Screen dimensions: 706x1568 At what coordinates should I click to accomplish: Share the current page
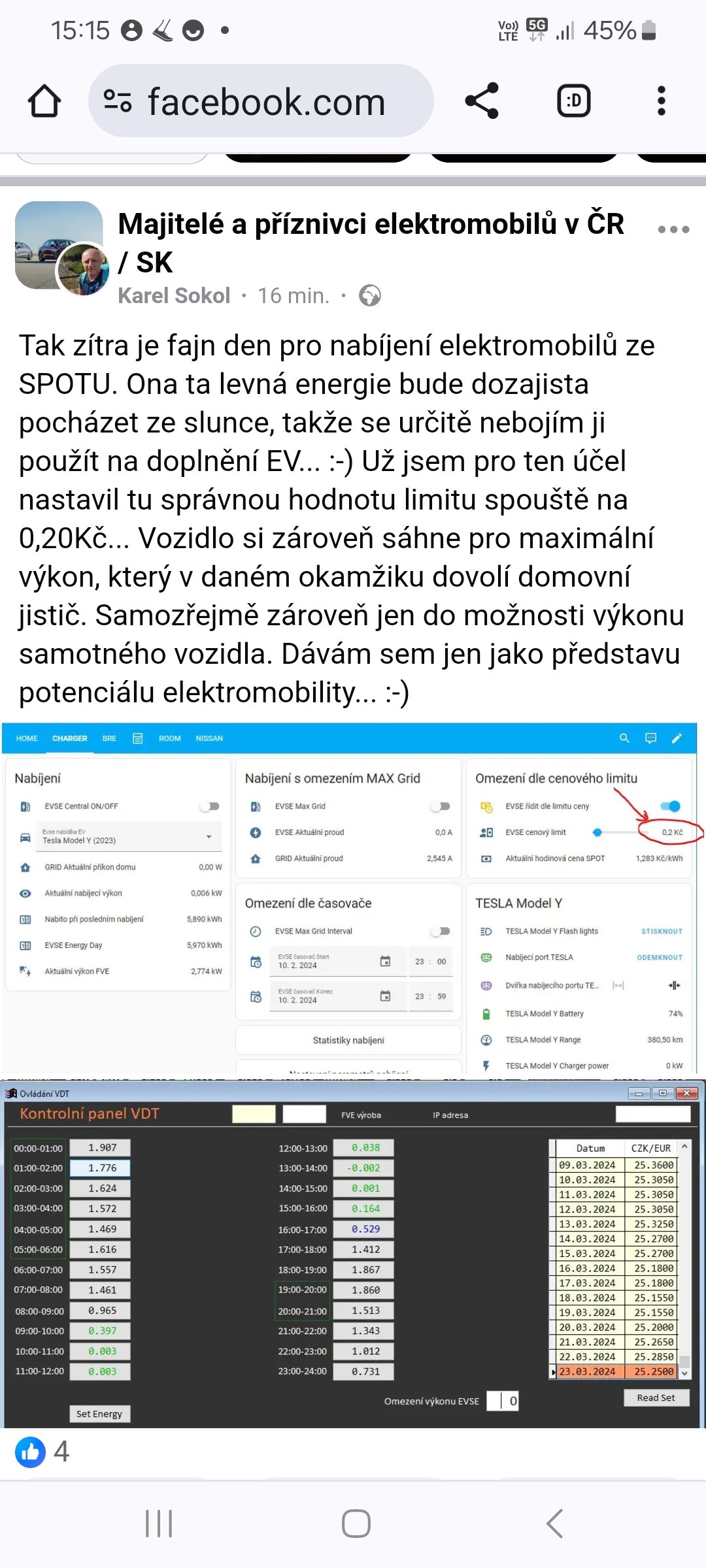coord(482,101)
